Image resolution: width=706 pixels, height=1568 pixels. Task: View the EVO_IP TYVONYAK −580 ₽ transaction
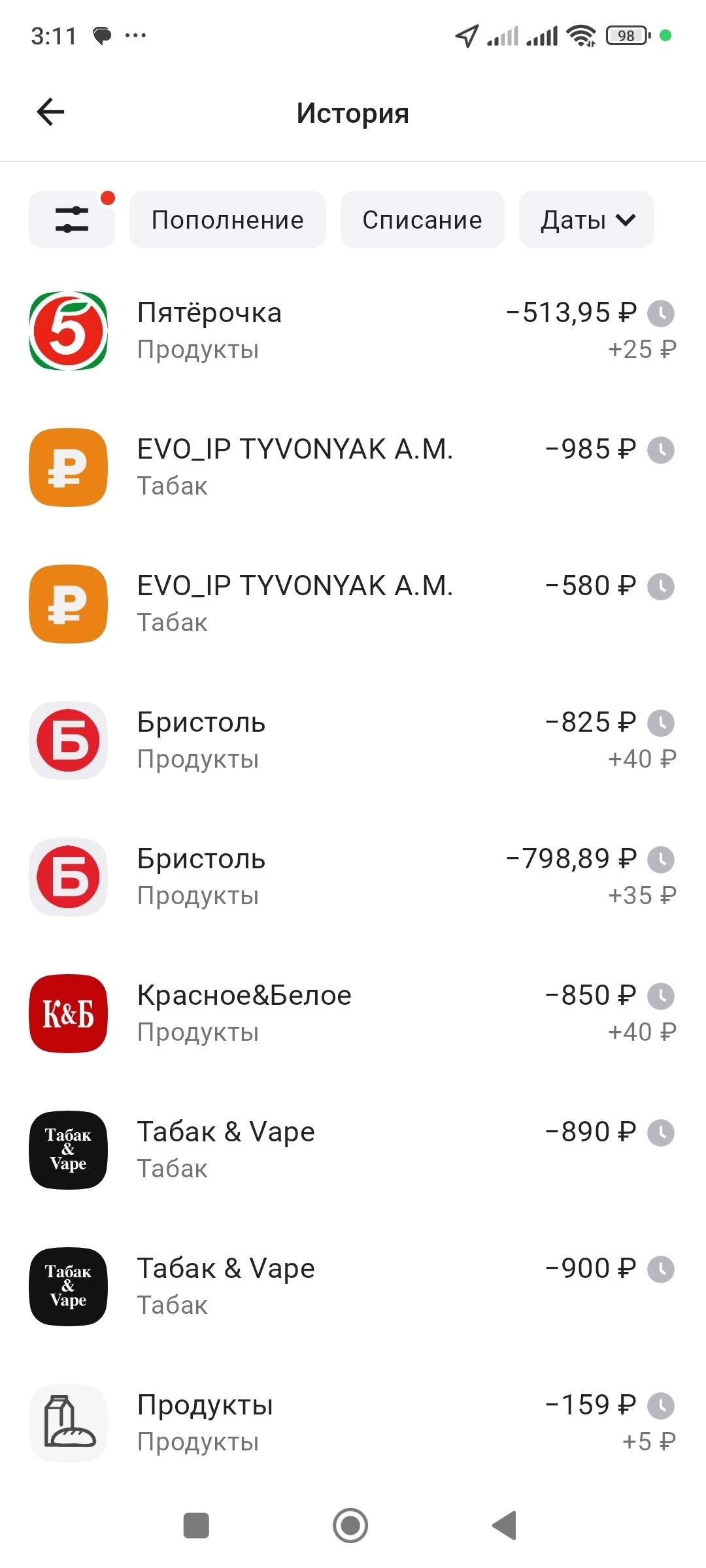coord(353,604)
